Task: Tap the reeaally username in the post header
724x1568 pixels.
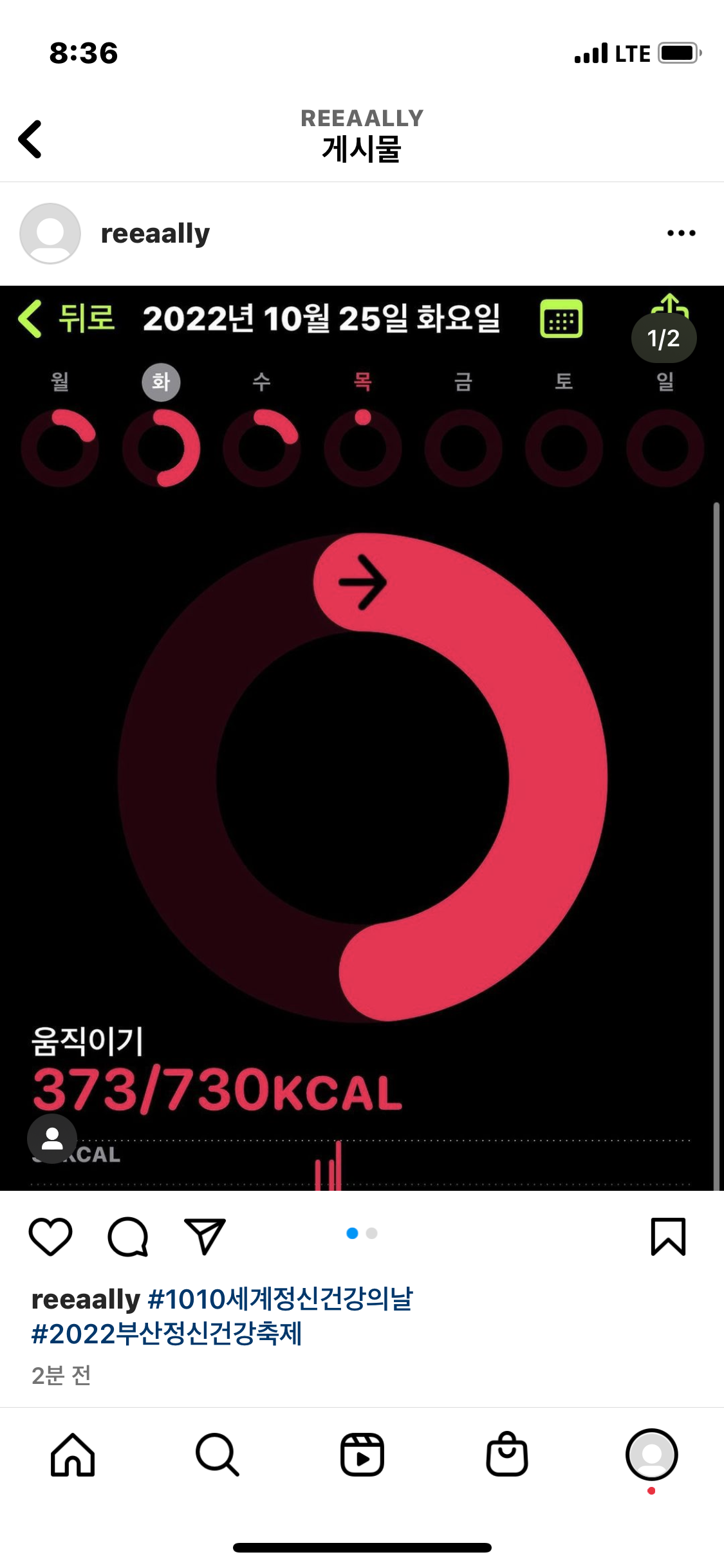Action: 155,234
